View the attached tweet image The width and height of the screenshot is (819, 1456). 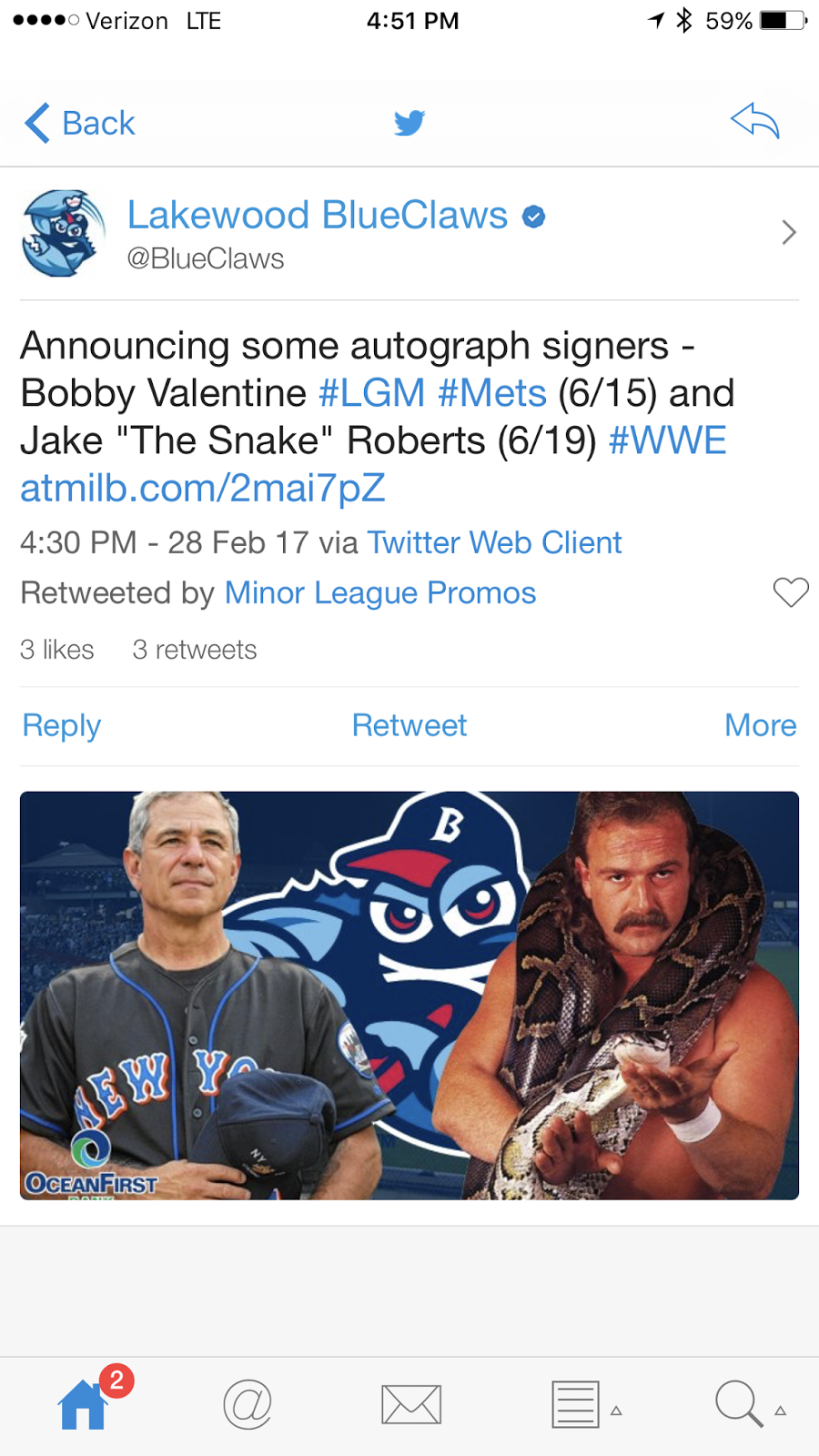[409, 995]
